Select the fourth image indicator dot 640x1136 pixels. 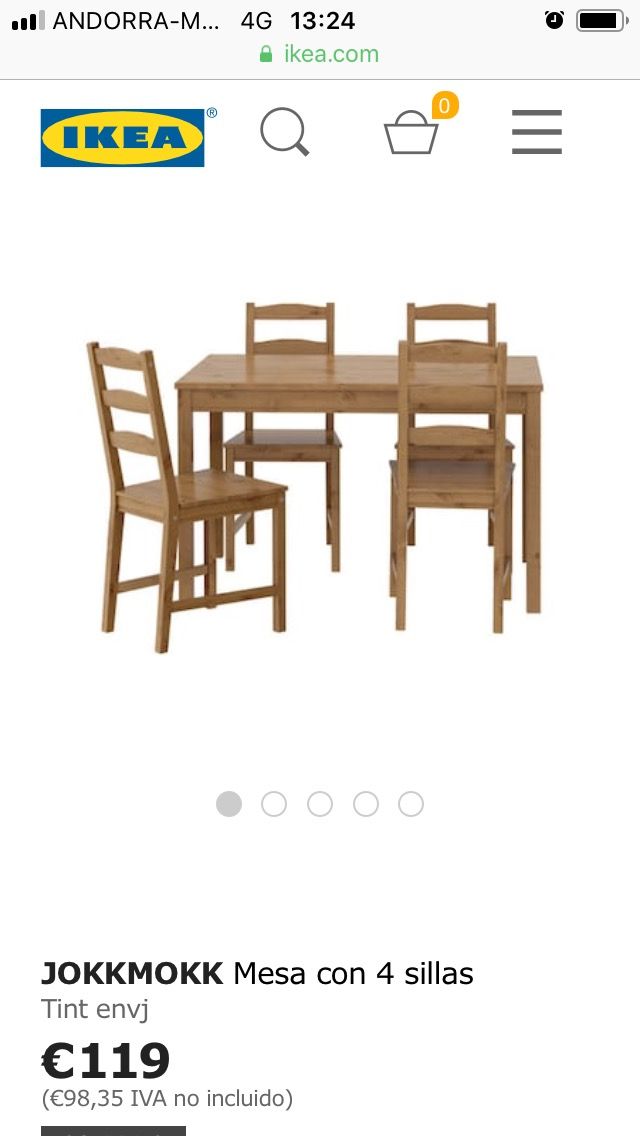366,804
